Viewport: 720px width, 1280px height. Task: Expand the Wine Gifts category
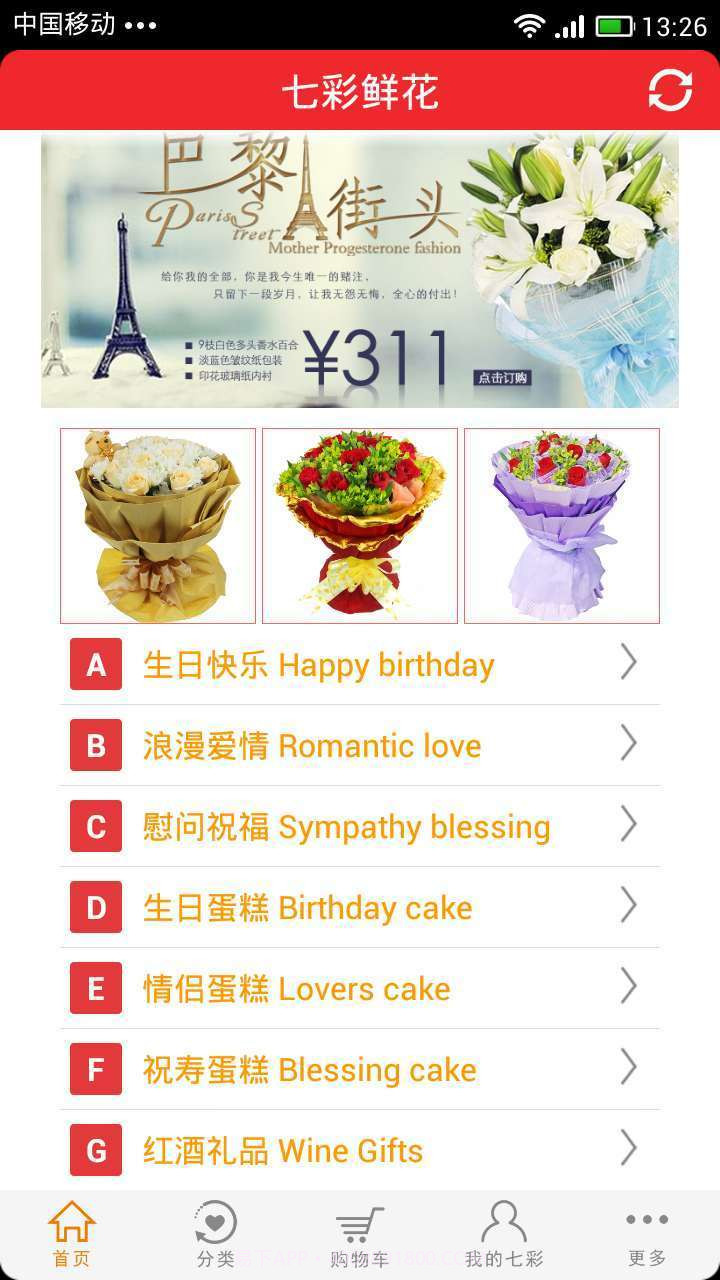(360, 1149)
